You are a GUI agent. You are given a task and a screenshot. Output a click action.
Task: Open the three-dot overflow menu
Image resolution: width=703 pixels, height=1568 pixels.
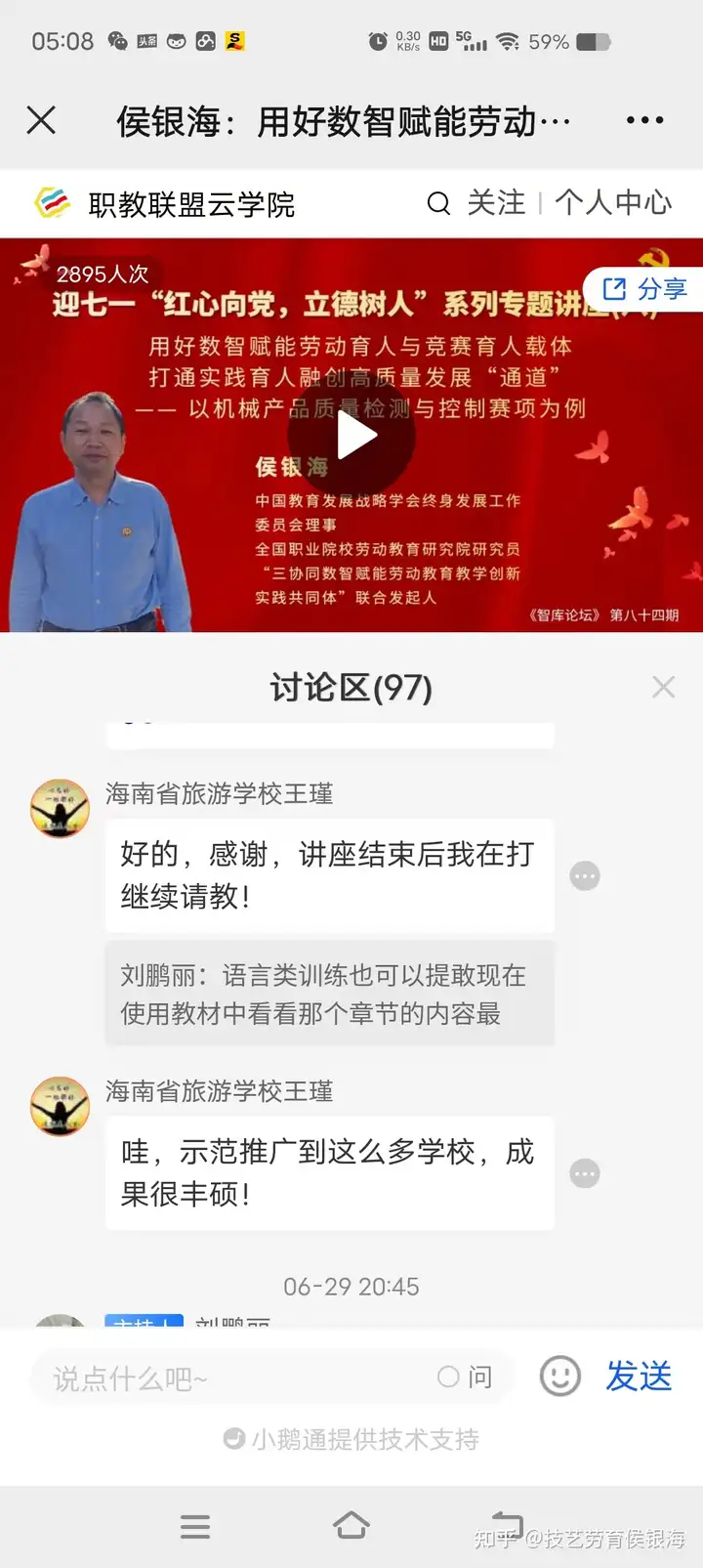[644, 120]
